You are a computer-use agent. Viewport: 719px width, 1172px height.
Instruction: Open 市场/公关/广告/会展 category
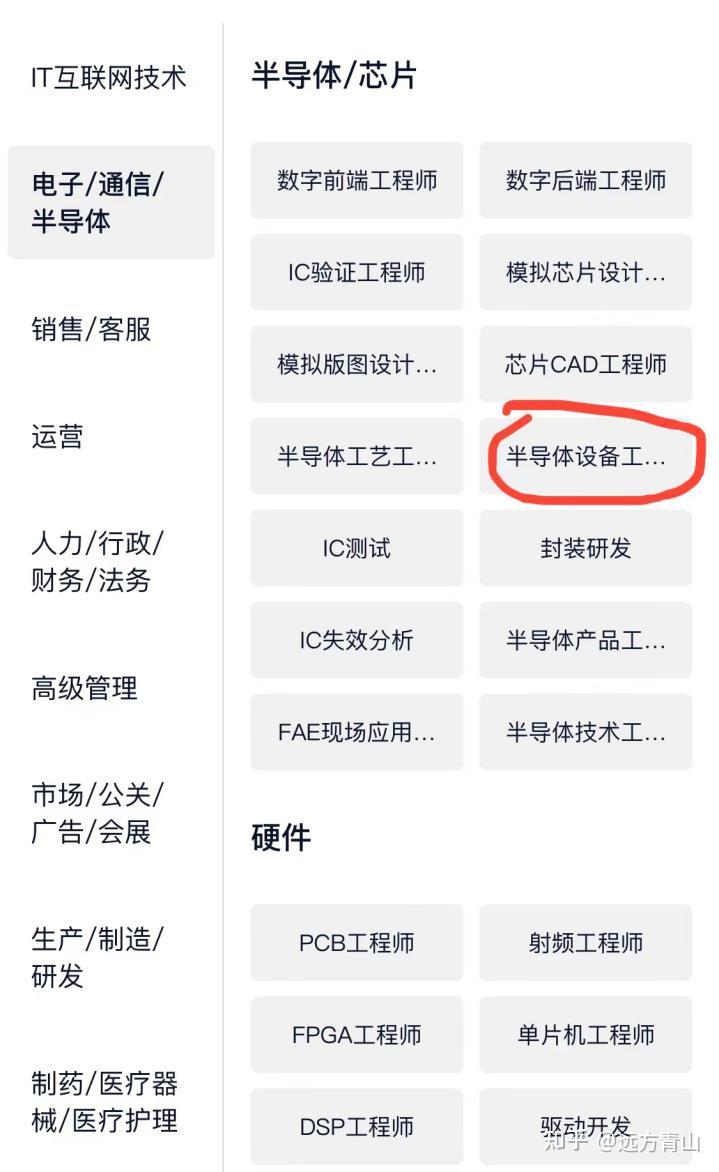click(97, 813)
